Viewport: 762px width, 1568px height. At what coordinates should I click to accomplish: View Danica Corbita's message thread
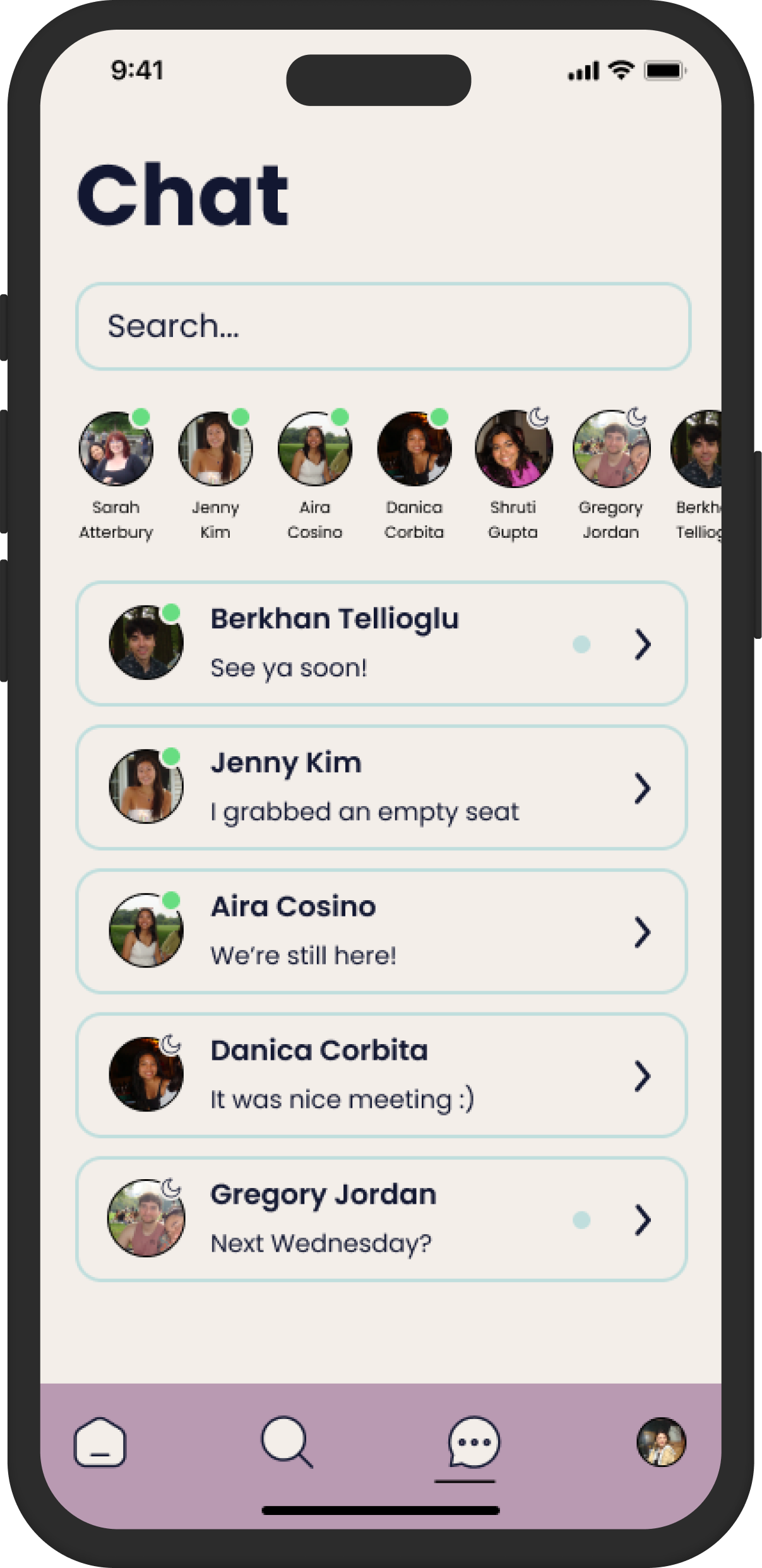coord(381,1075)
